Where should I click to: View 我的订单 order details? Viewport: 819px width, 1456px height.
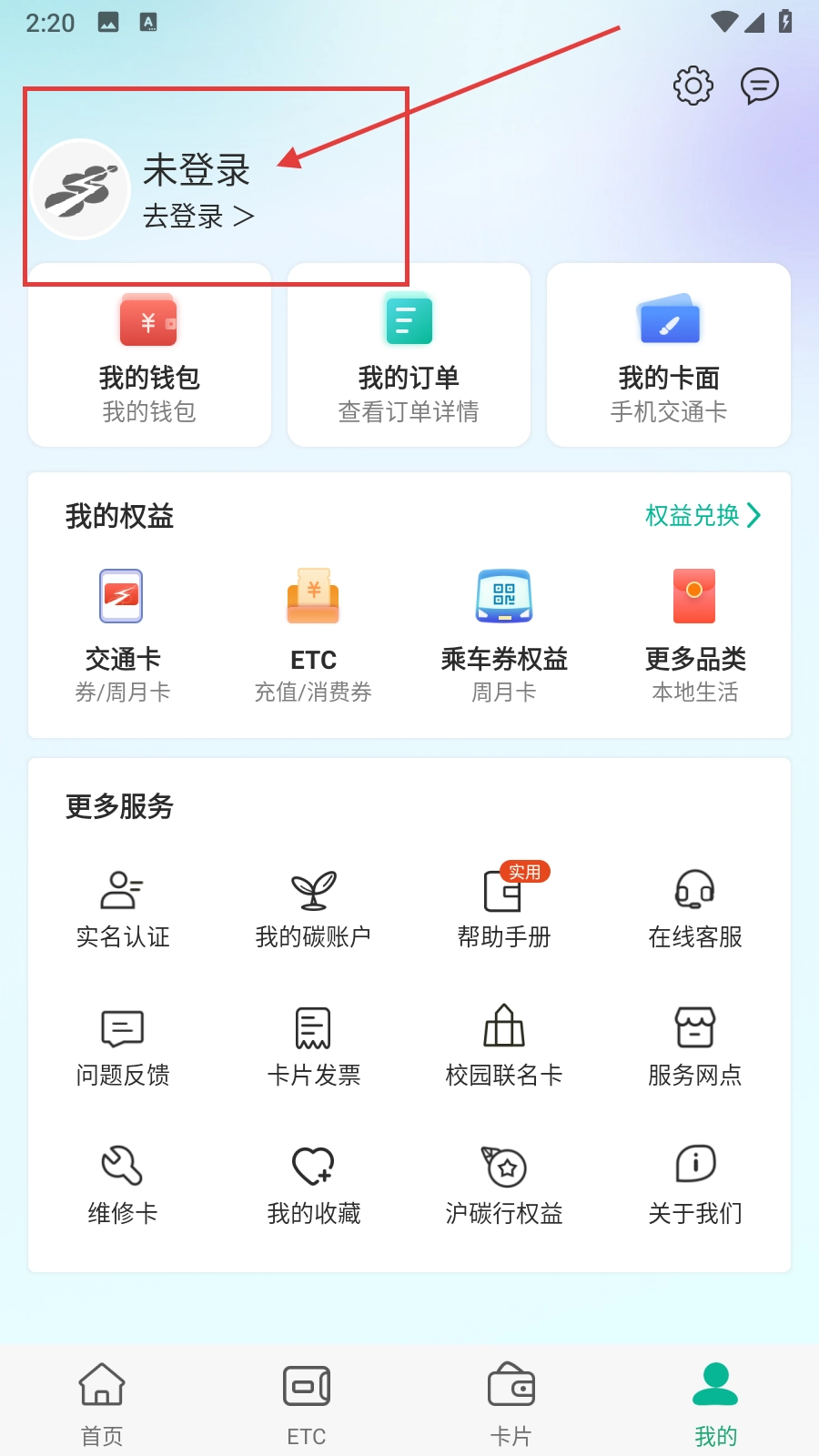click(409, 356)
